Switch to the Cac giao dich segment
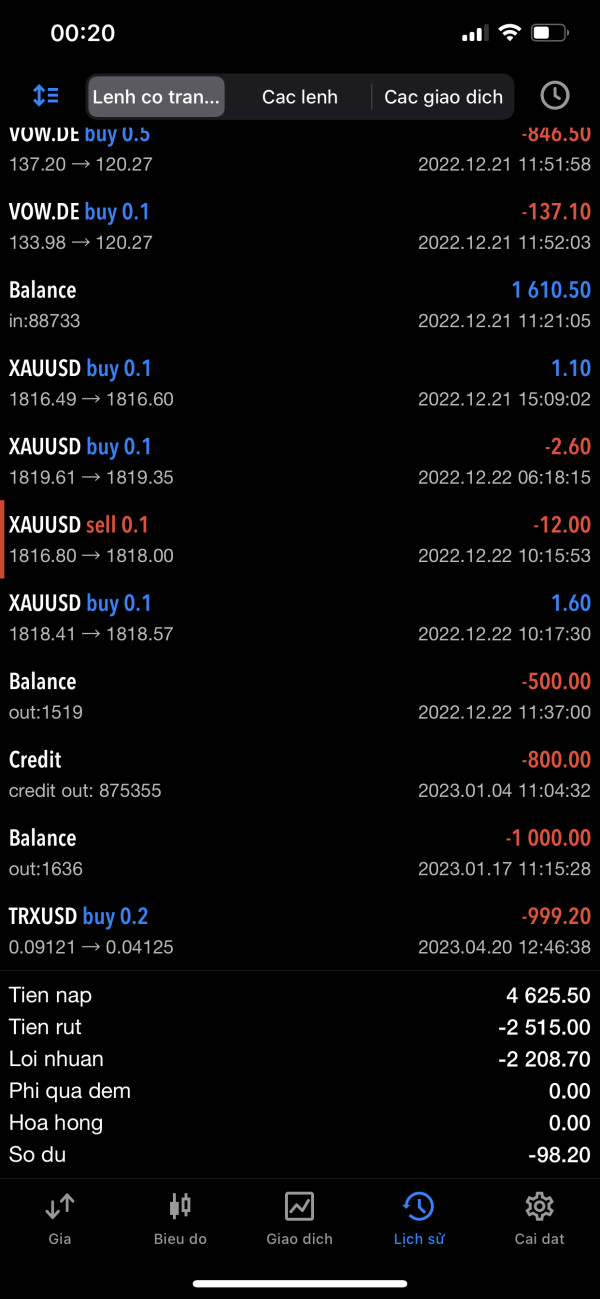The width and height of the screenshot is (600, 1299). [443, 97]
